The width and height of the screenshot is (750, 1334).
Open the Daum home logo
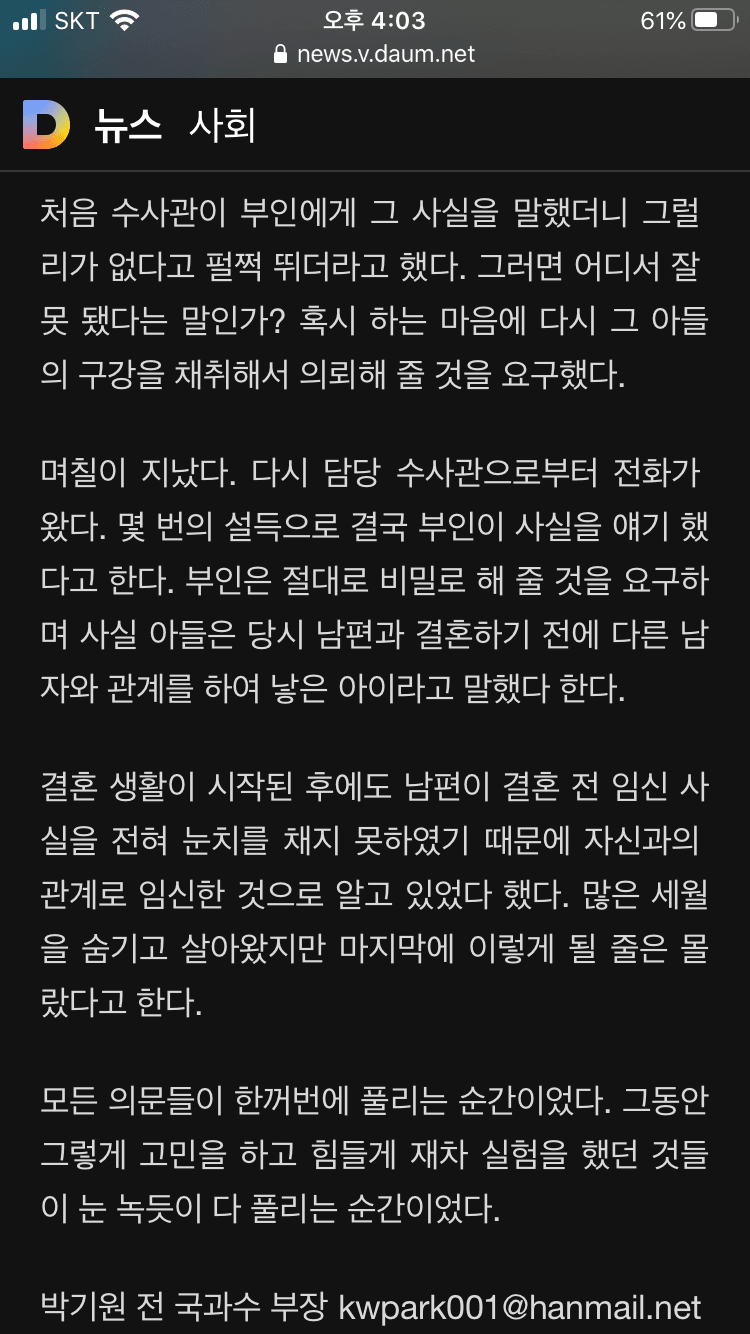click(46, 126)
